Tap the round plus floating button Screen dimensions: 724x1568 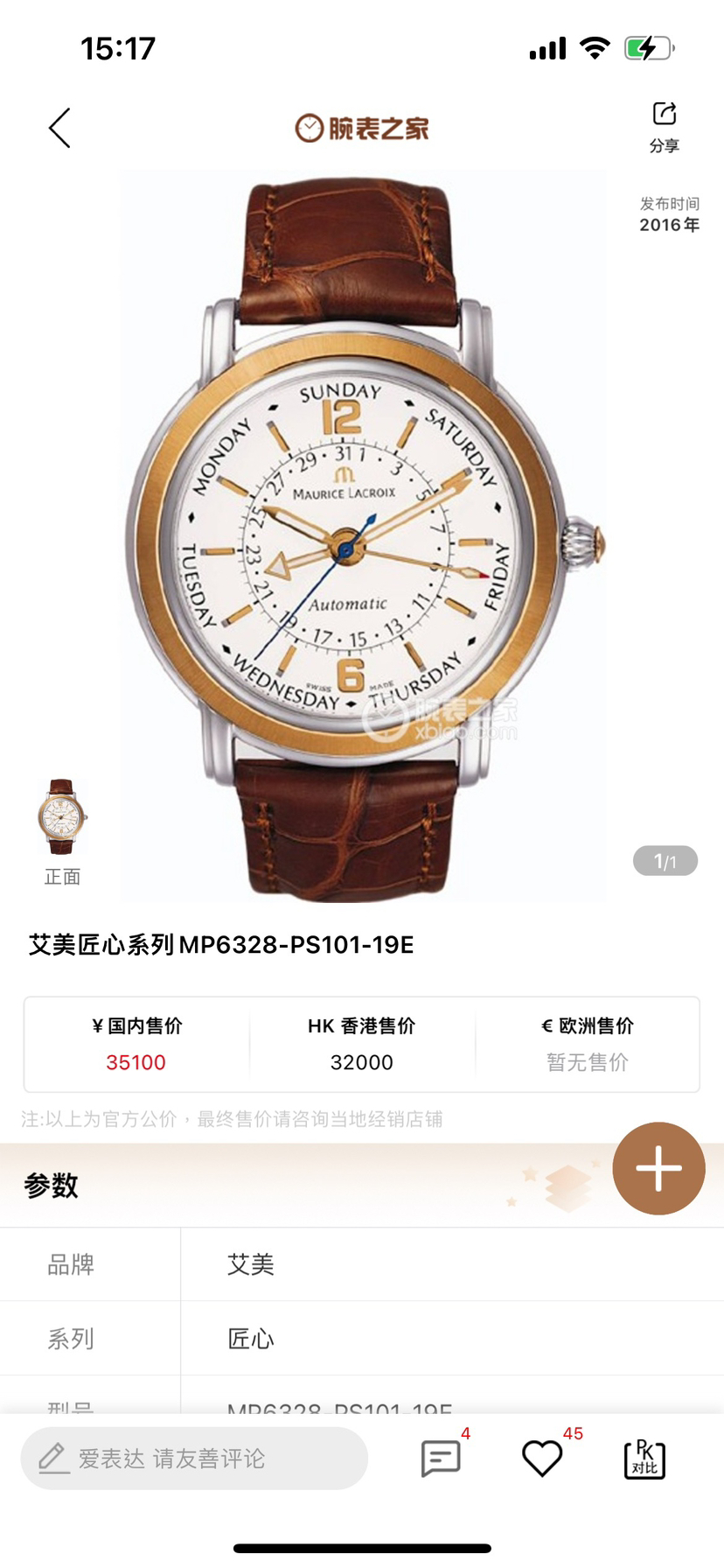pos(658,1168)
